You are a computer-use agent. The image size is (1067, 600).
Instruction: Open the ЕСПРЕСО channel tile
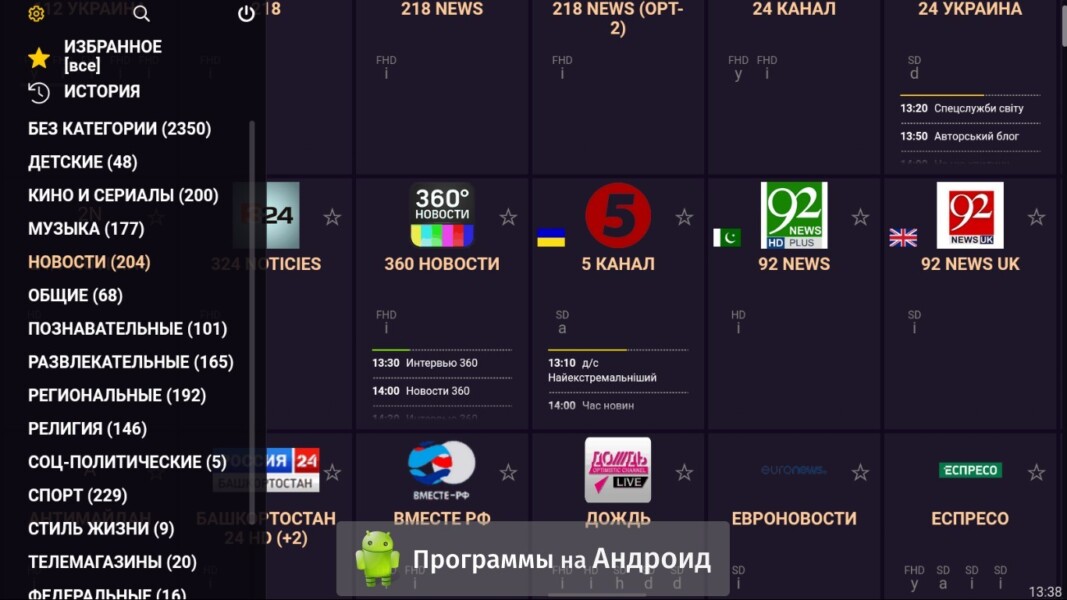970,518
